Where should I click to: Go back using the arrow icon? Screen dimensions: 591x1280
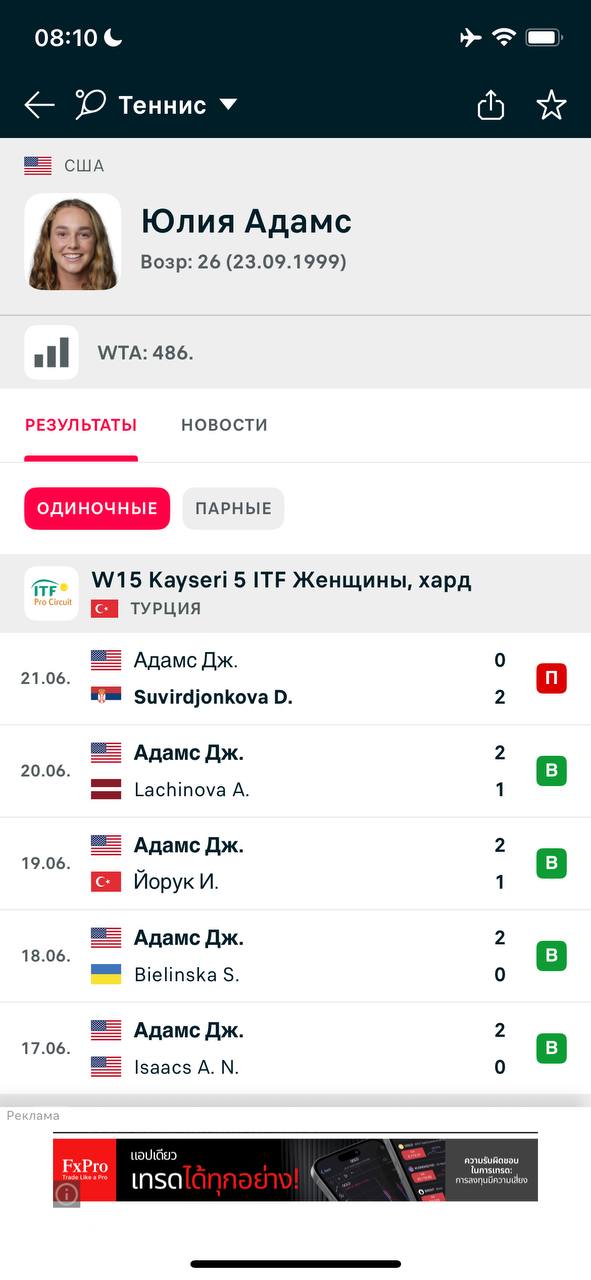click(39, 105)
